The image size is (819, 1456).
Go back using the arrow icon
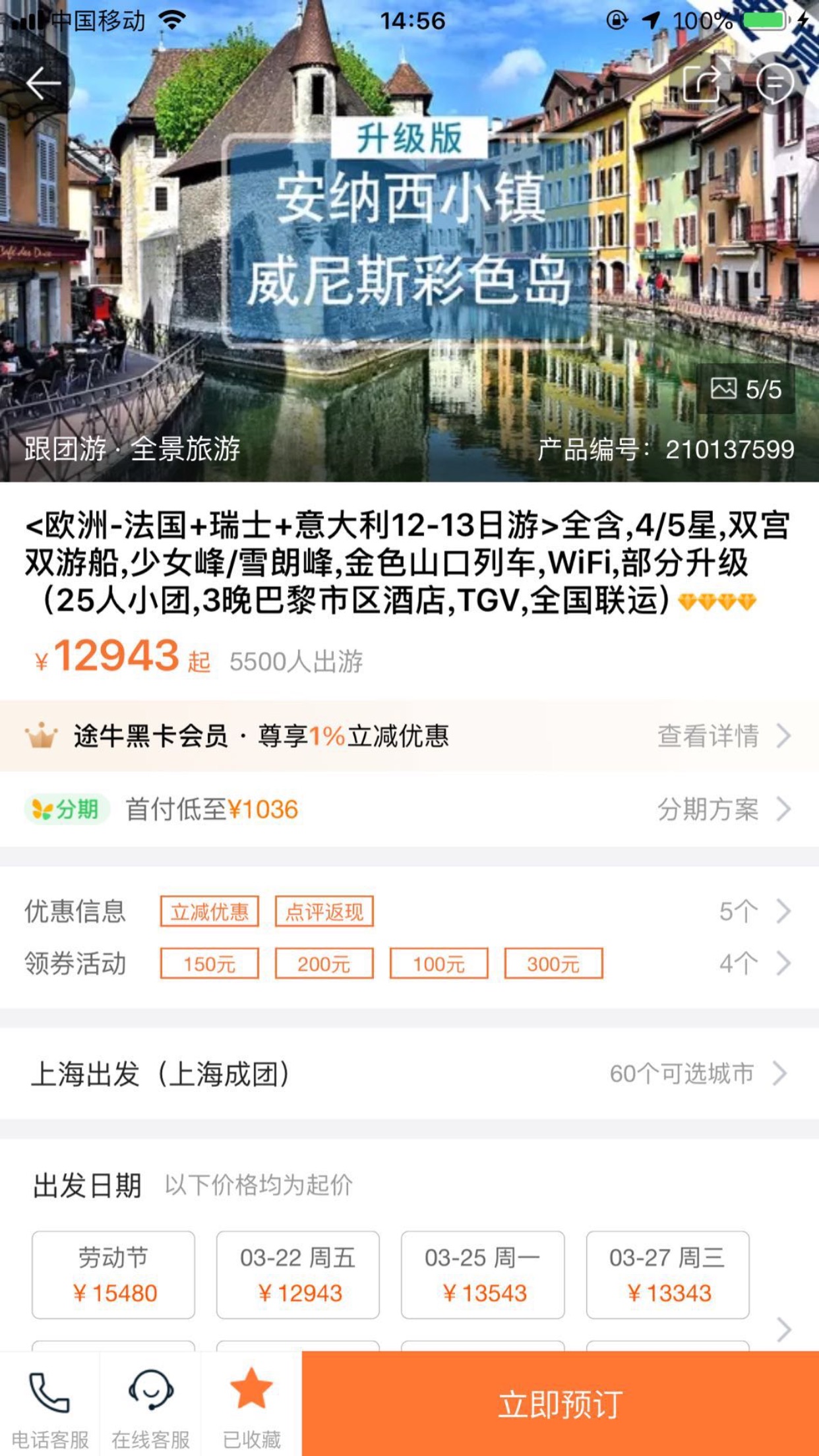(44, 84)
